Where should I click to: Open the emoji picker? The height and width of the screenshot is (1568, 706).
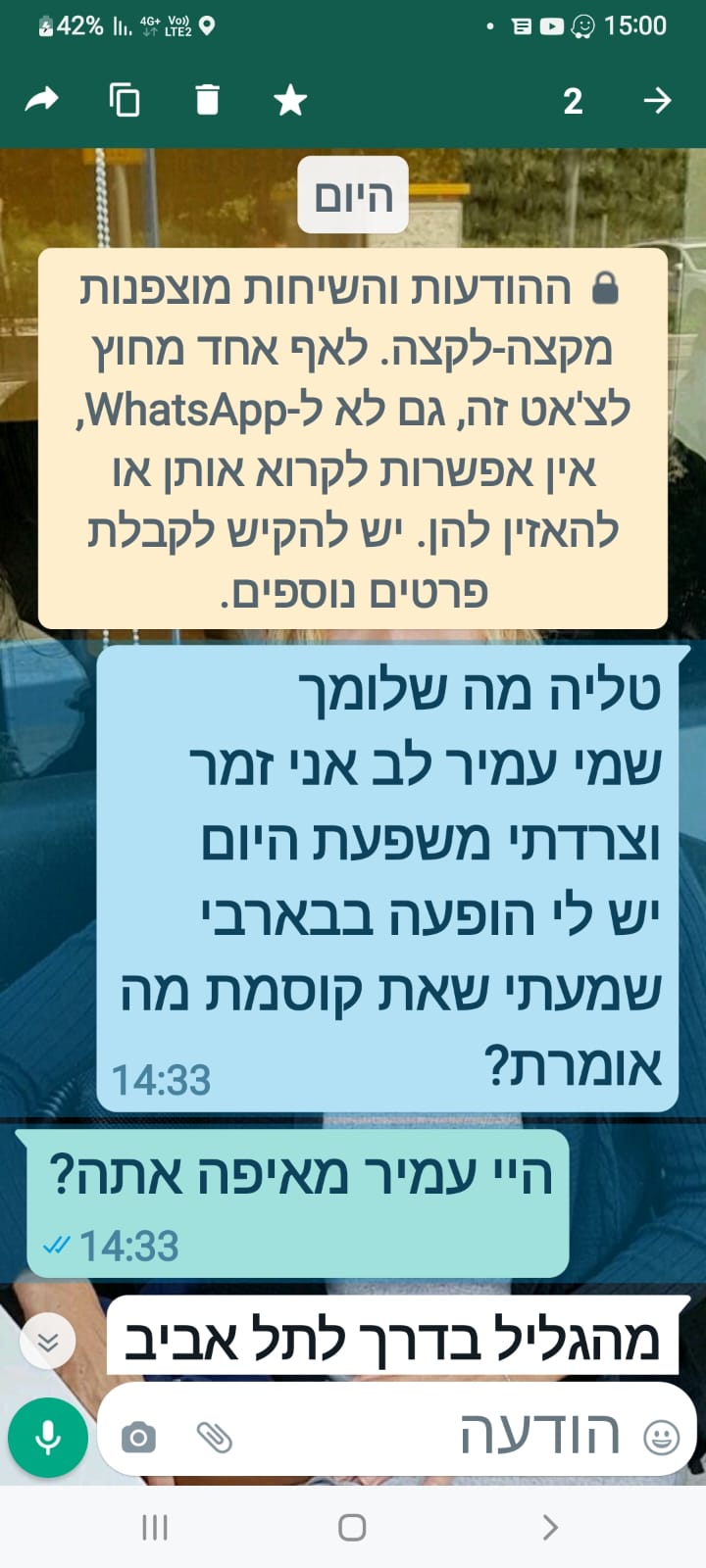pos(661,1438)
